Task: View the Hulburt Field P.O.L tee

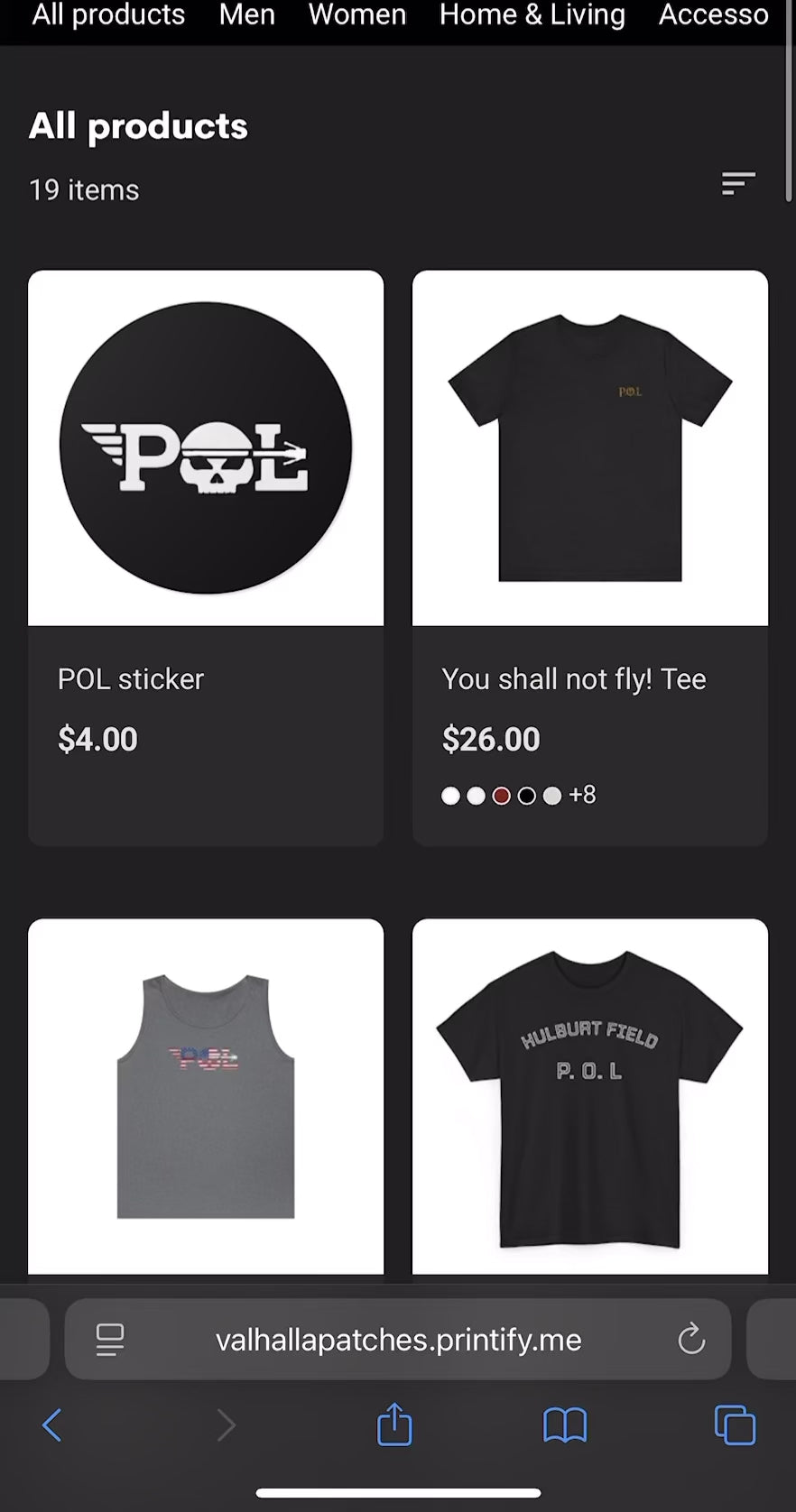Action: 590,1096
